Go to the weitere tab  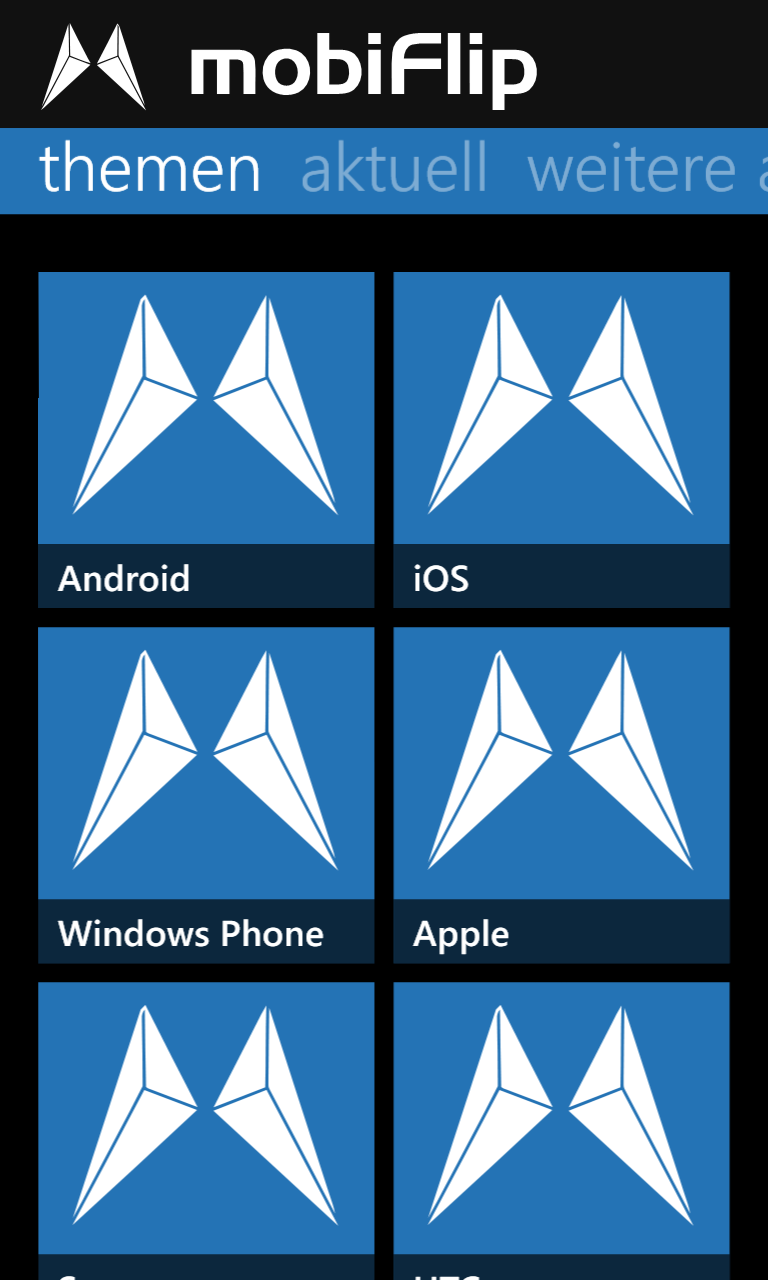point(647,168)
